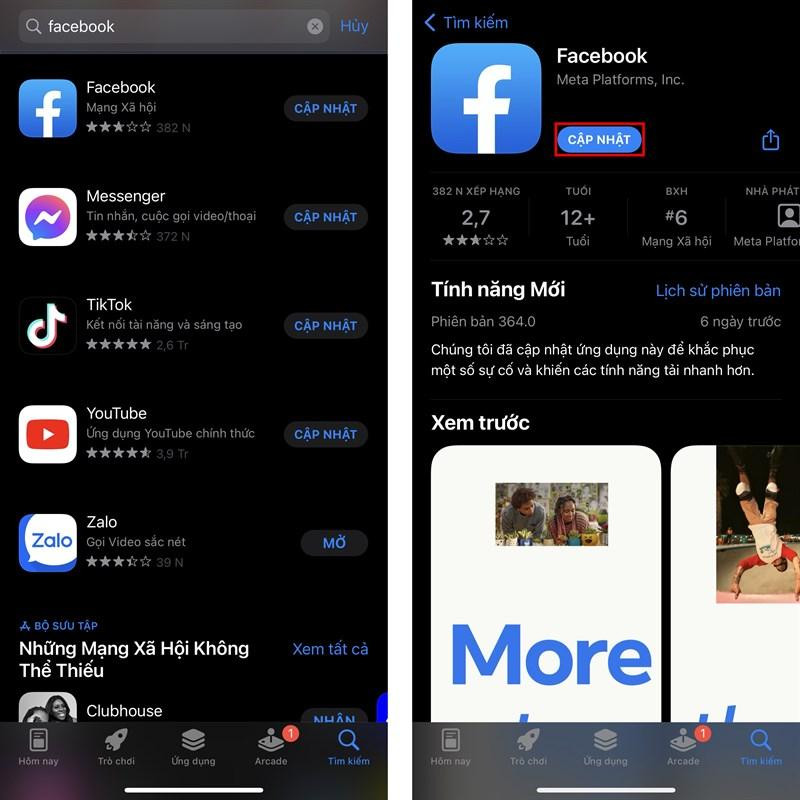
Task: Open the Clubhouse app in the collection
Action: pos(124,711)
